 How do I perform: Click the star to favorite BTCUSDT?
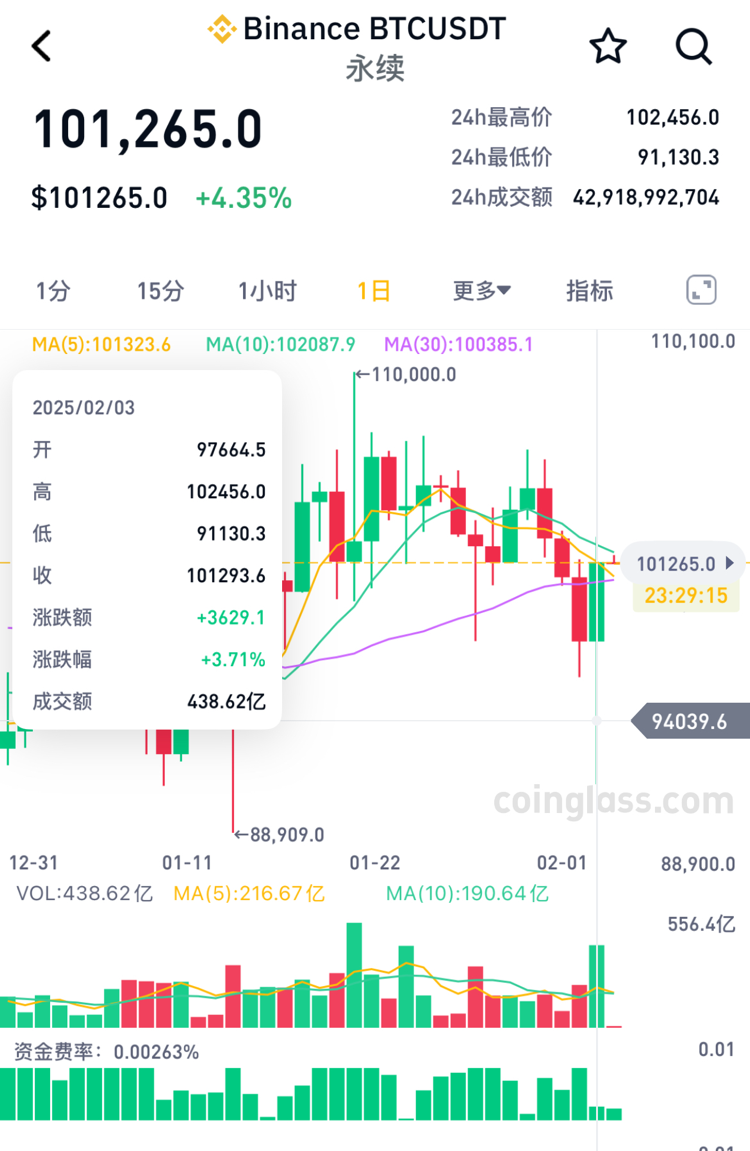tap(608, 46)
